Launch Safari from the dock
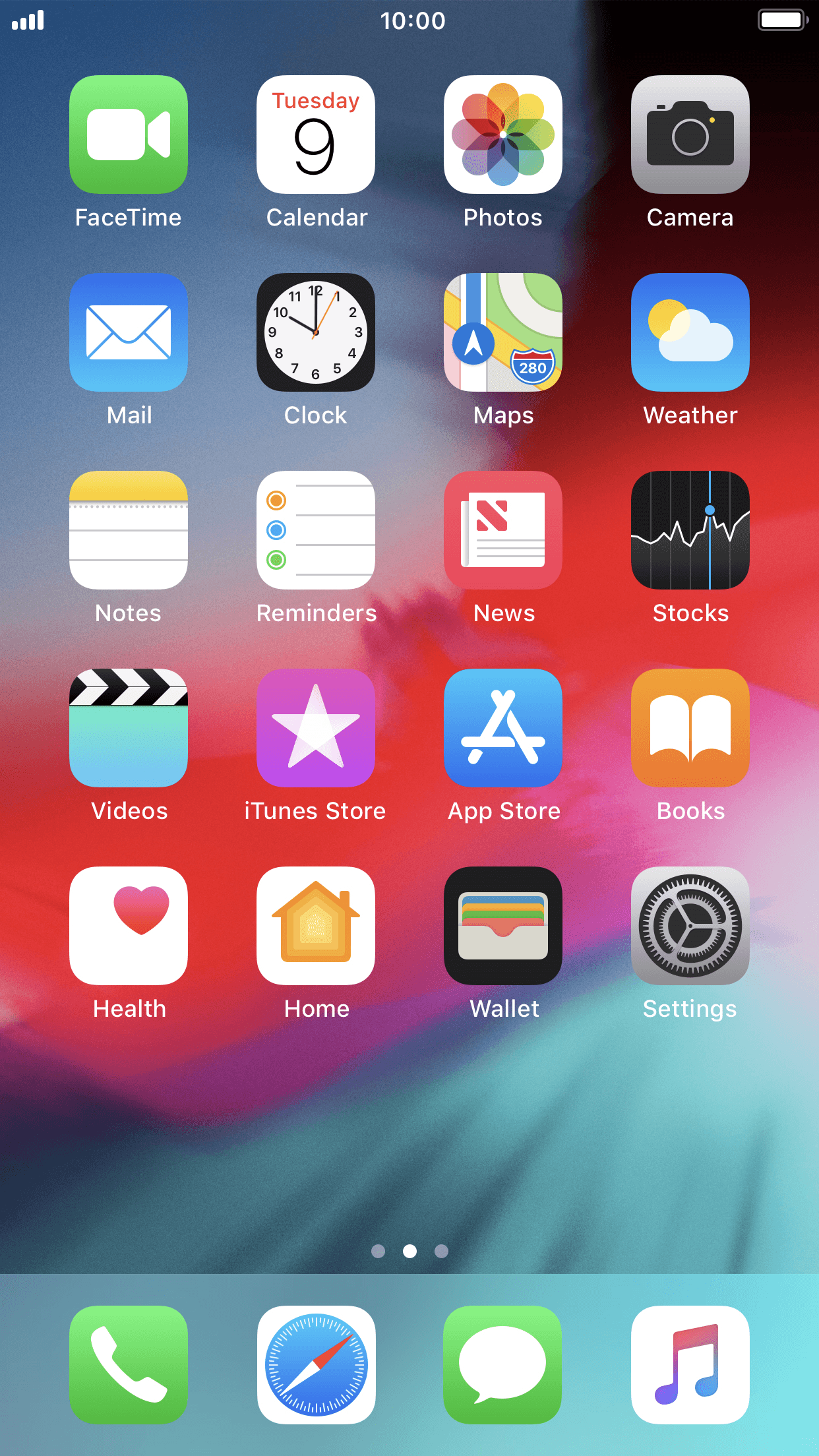 coord(316,1365)
